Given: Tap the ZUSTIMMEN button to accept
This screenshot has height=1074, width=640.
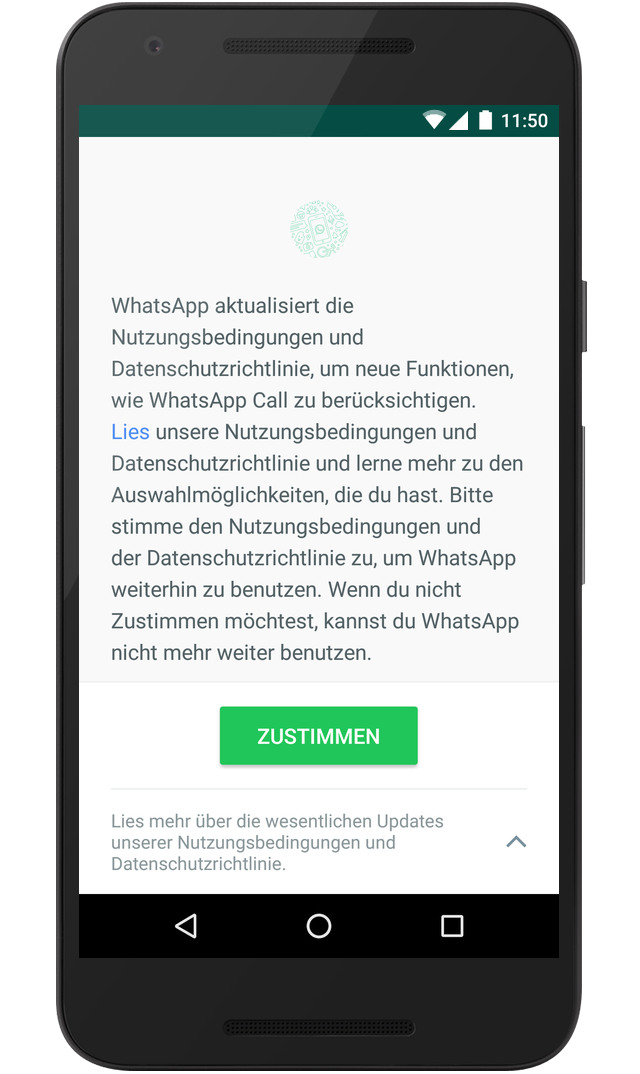Looking at the screenshot, I should click(318, 736).
